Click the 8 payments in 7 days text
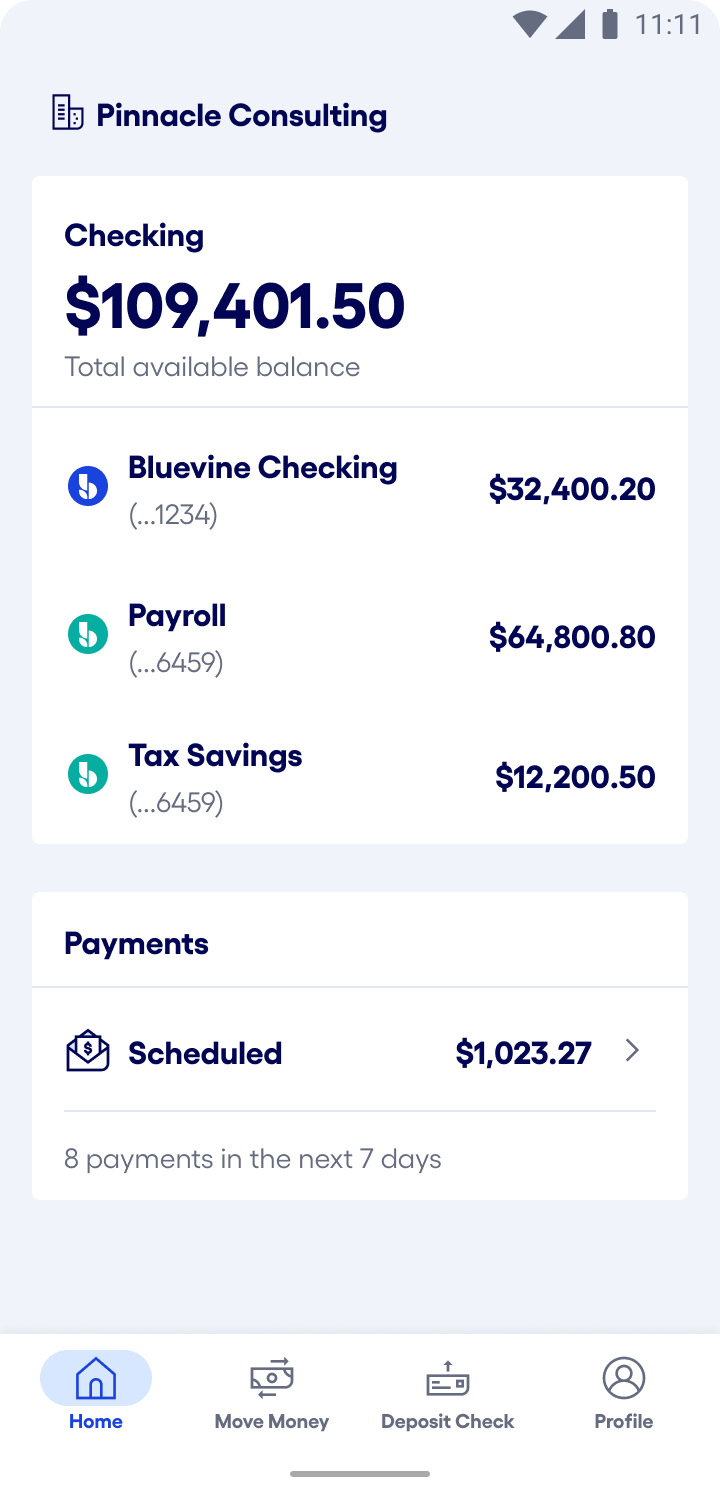The image size is (720, 1506). (252, 1158)
